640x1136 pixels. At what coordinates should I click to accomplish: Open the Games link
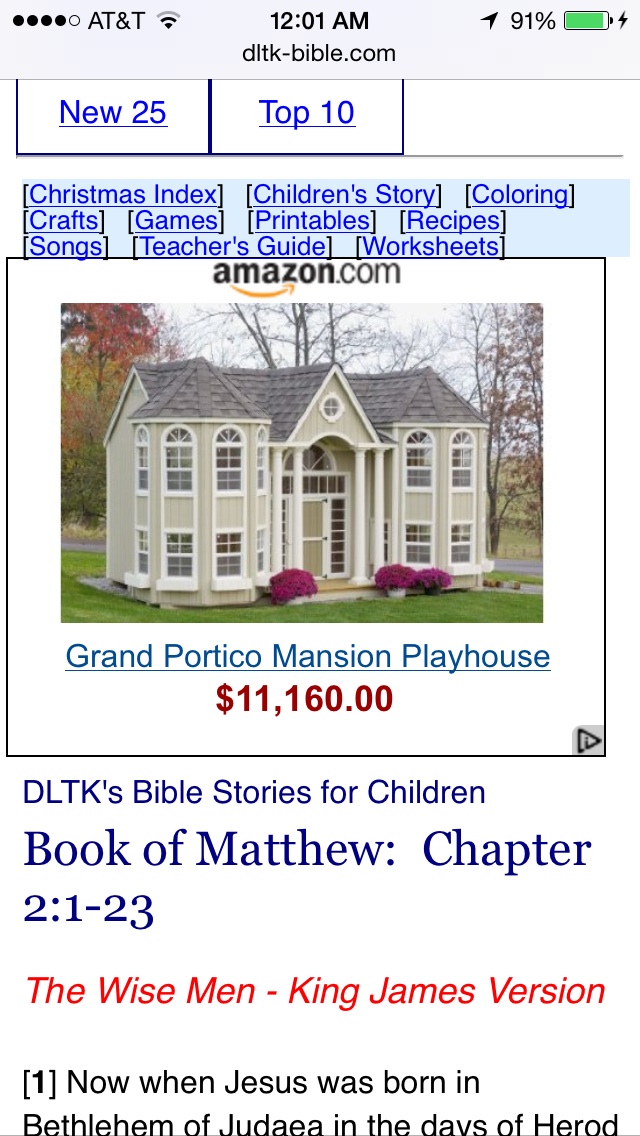click(176, 220)
